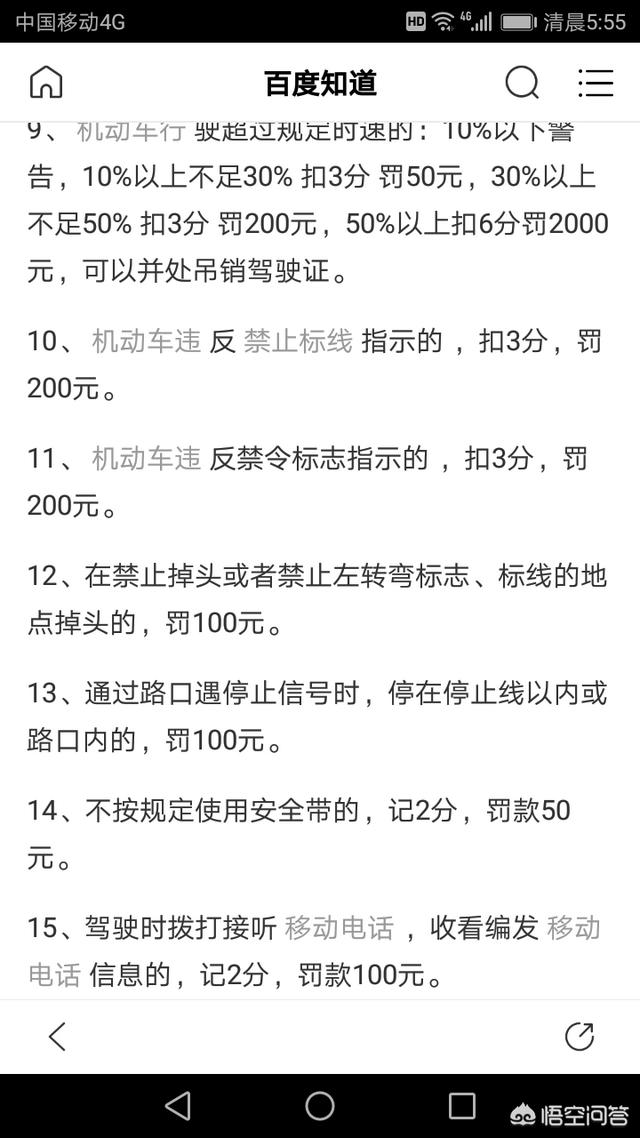Open the 机动车行 link in item 9
Image resolution: width=640 pixels, height=1138 pixels.
point(132,131)
